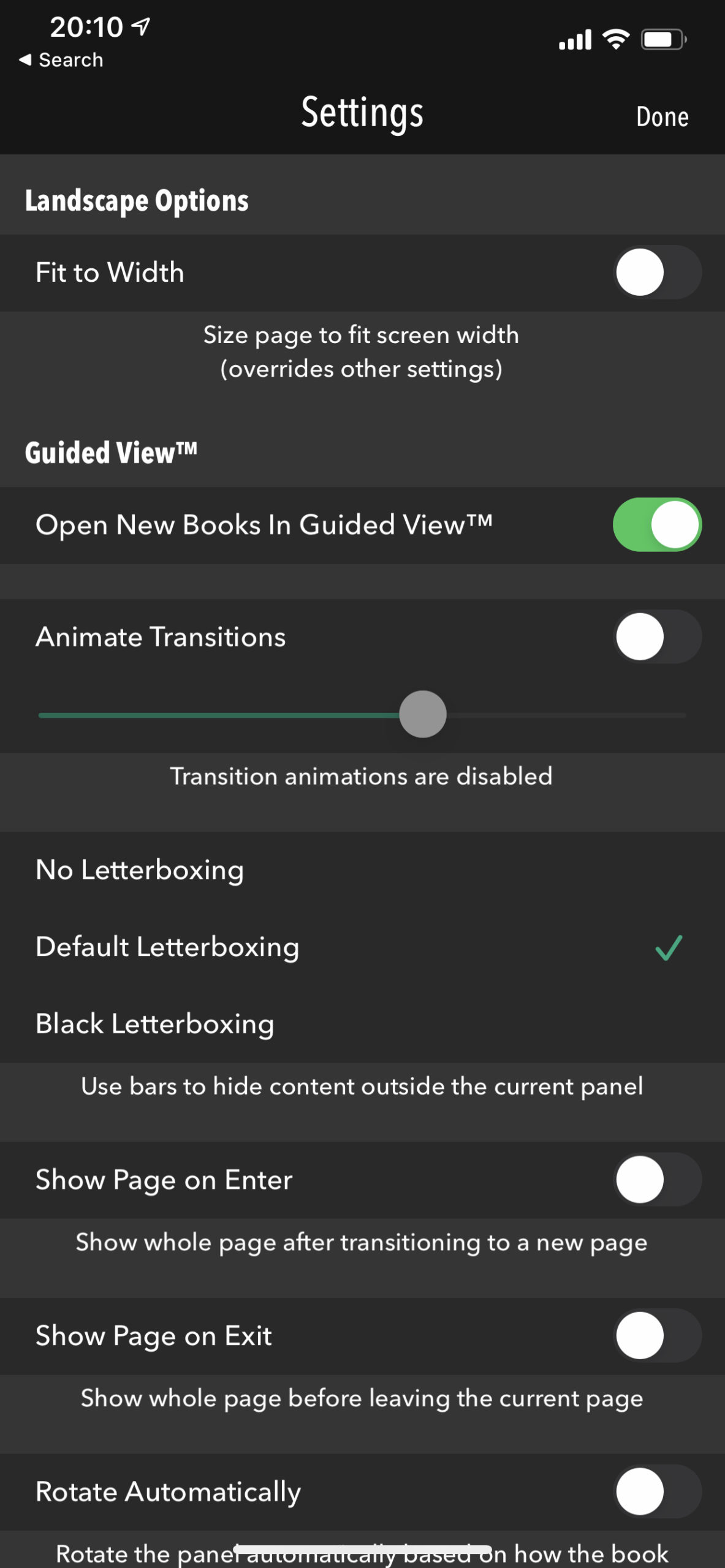Switch on Show Page on Exit
Screen dimensions: 725x1568
click(x=658, y=1335)
